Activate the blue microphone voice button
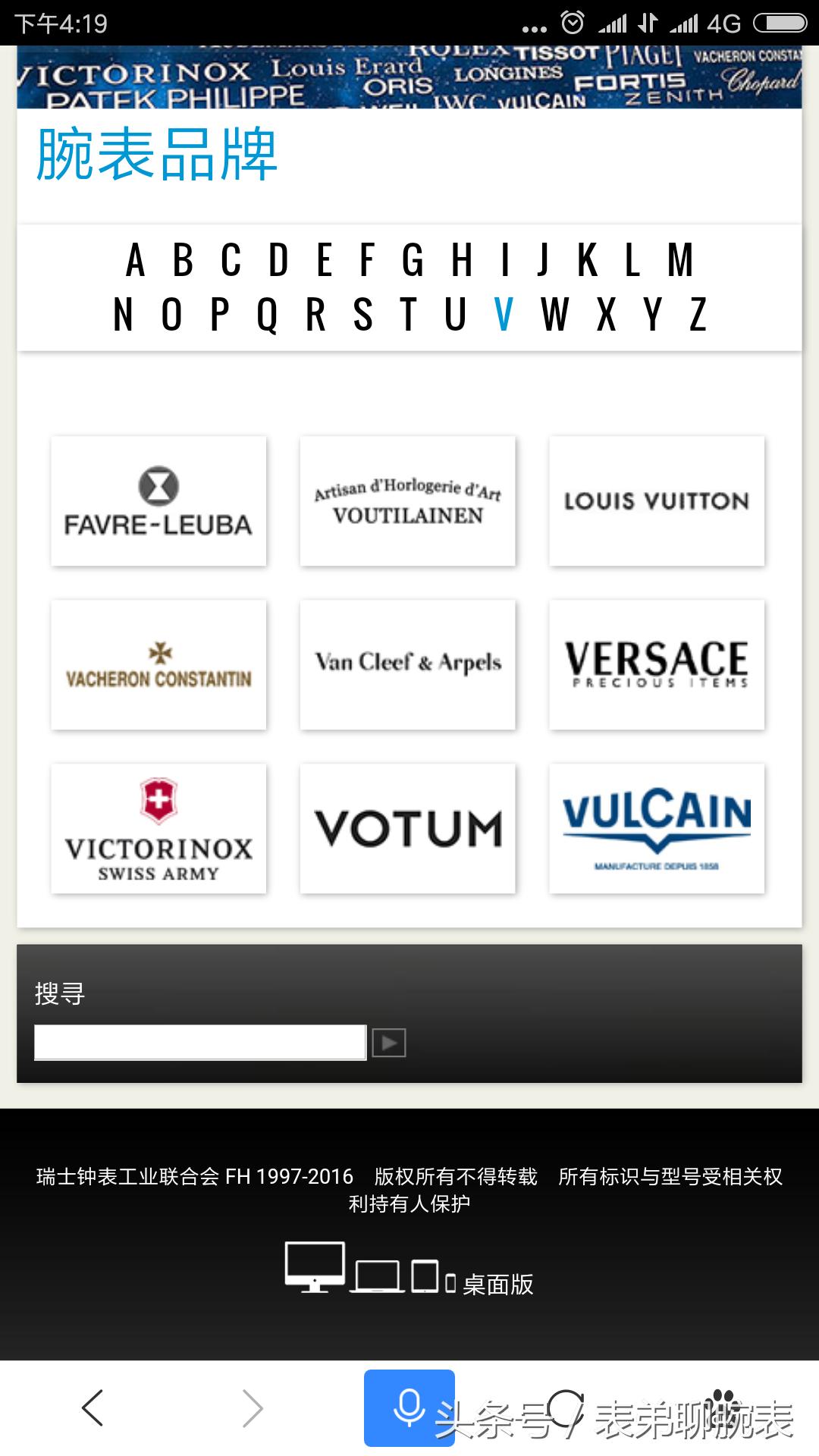819x1456 pixels. tap(409, 1408)
